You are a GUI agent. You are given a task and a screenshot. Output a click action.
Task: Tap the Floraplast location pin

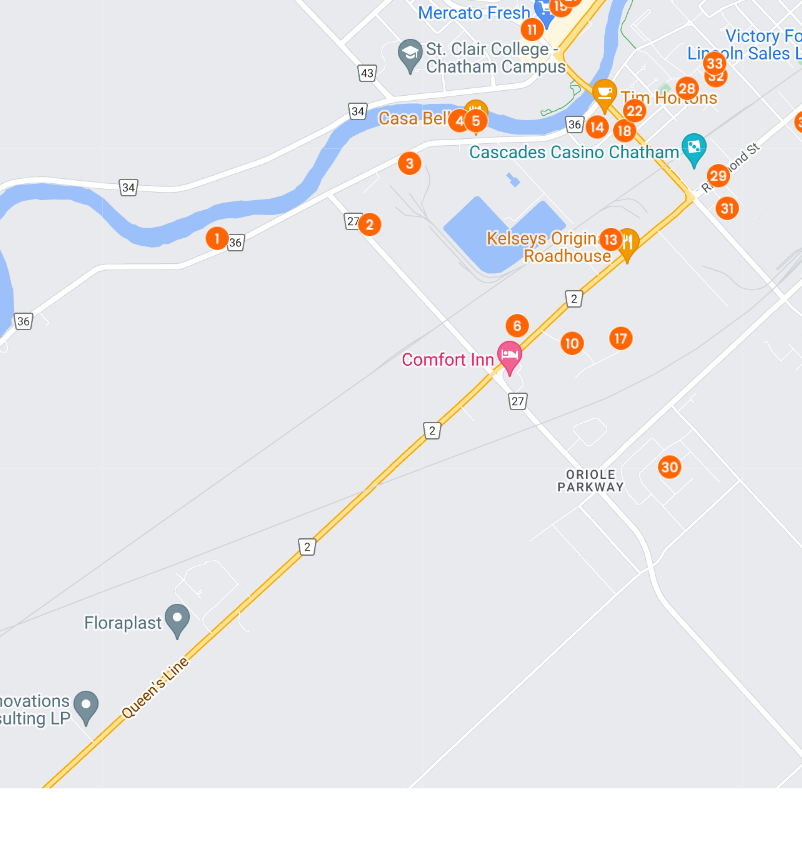click(177, 619)
